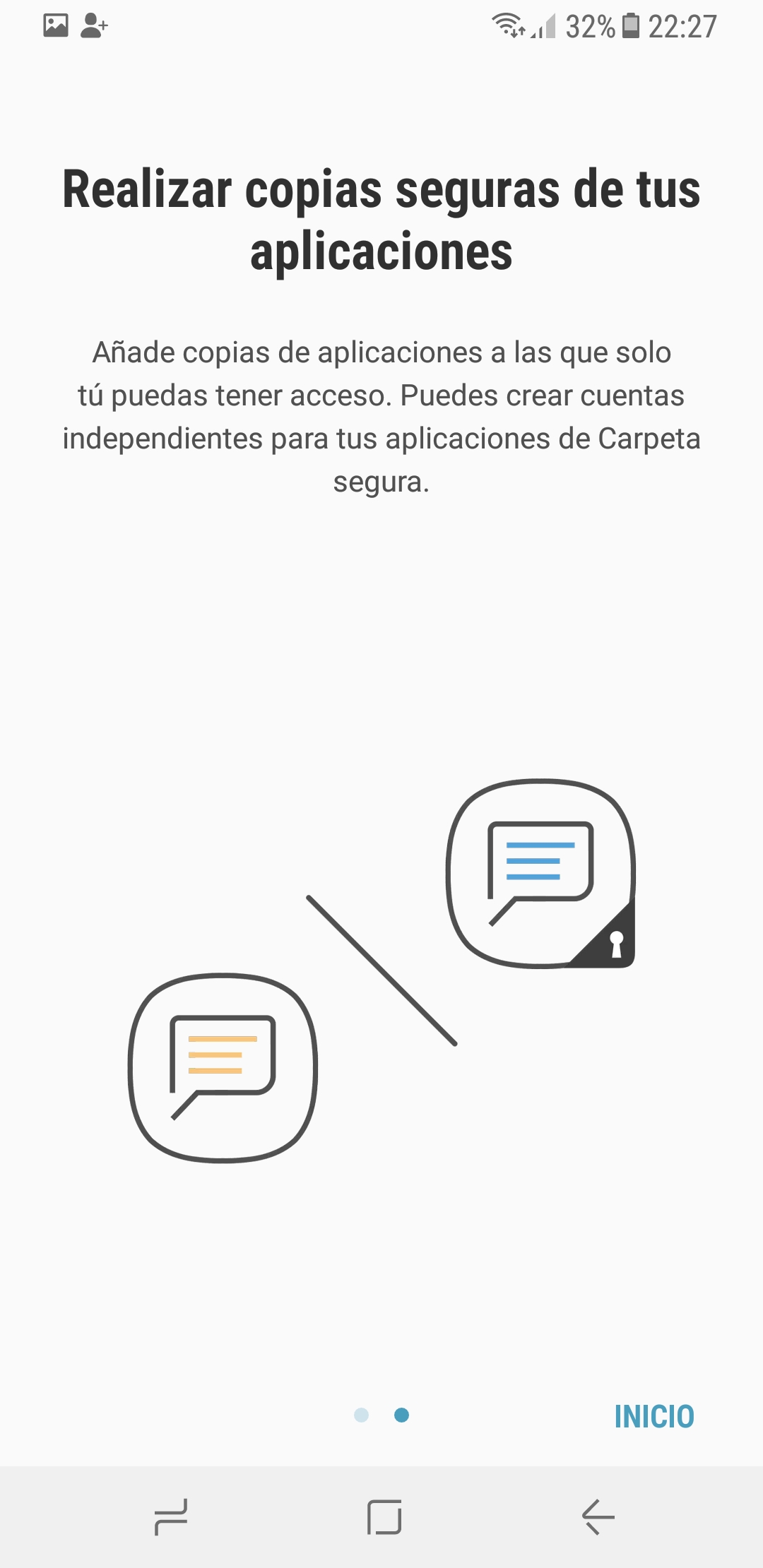Select the second page indicator dot
The image size is (763, 1568).
click(402, 1415)
